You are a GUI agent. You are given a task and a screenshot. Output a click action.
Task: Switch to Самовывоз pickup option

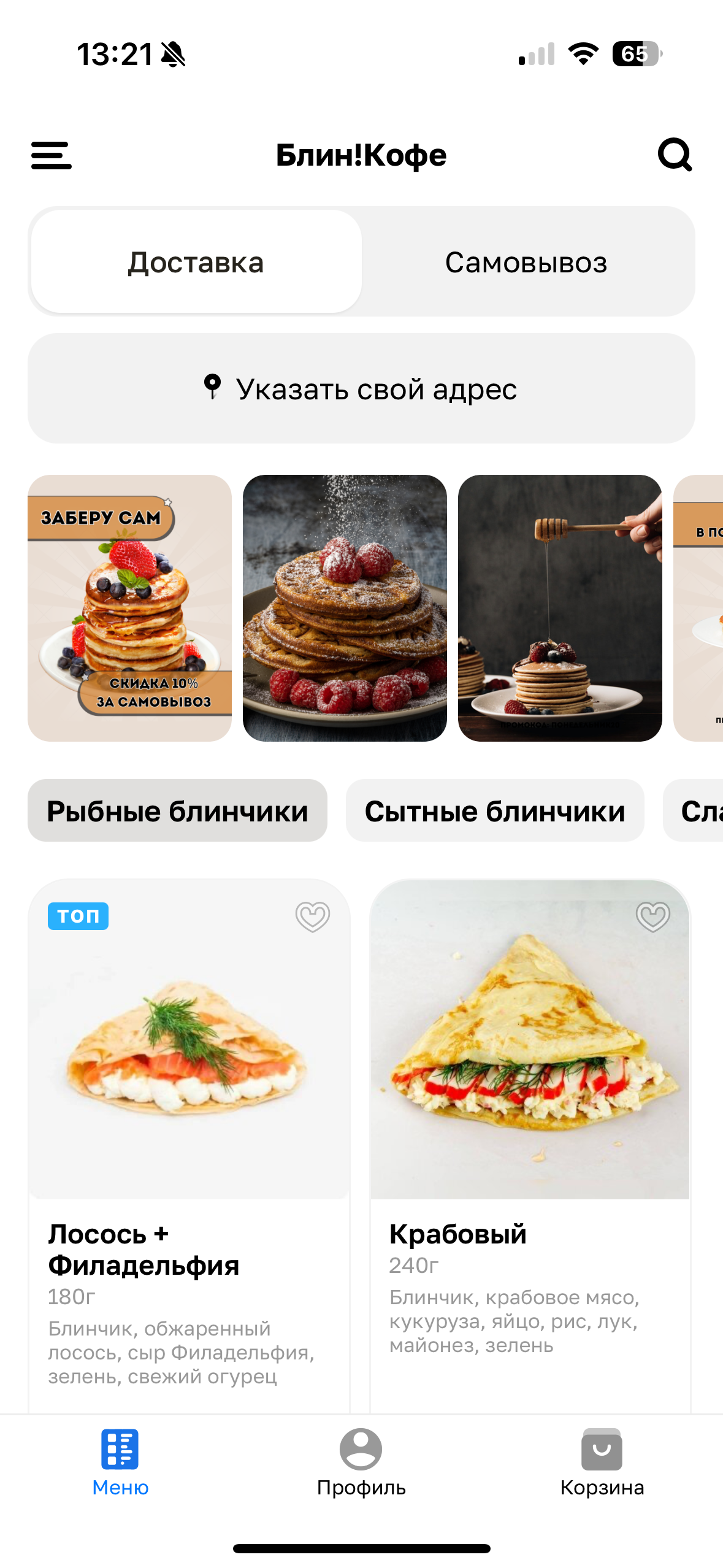(526, 262)
